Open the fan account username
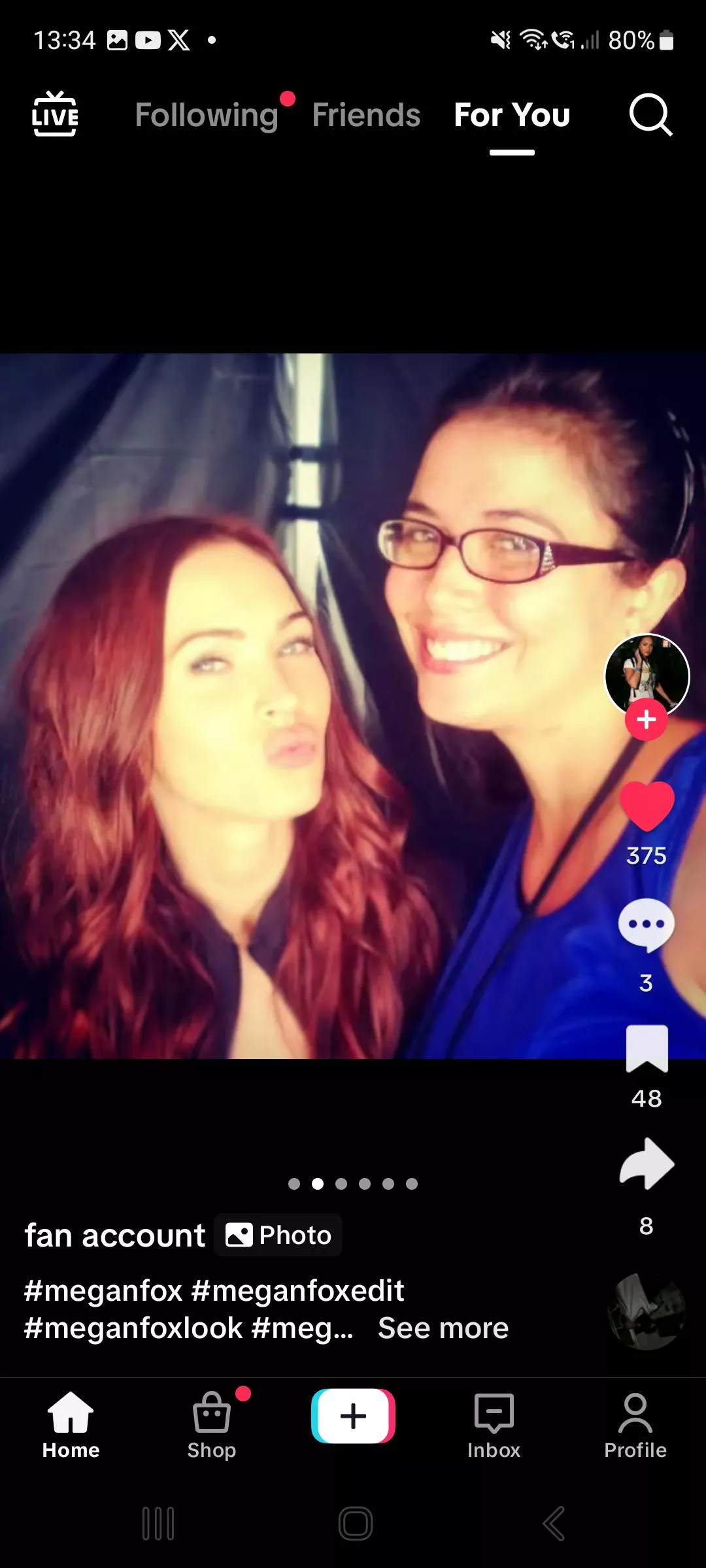The height and width of the screenshot is (1568, 706). (x=115, y=1236)
